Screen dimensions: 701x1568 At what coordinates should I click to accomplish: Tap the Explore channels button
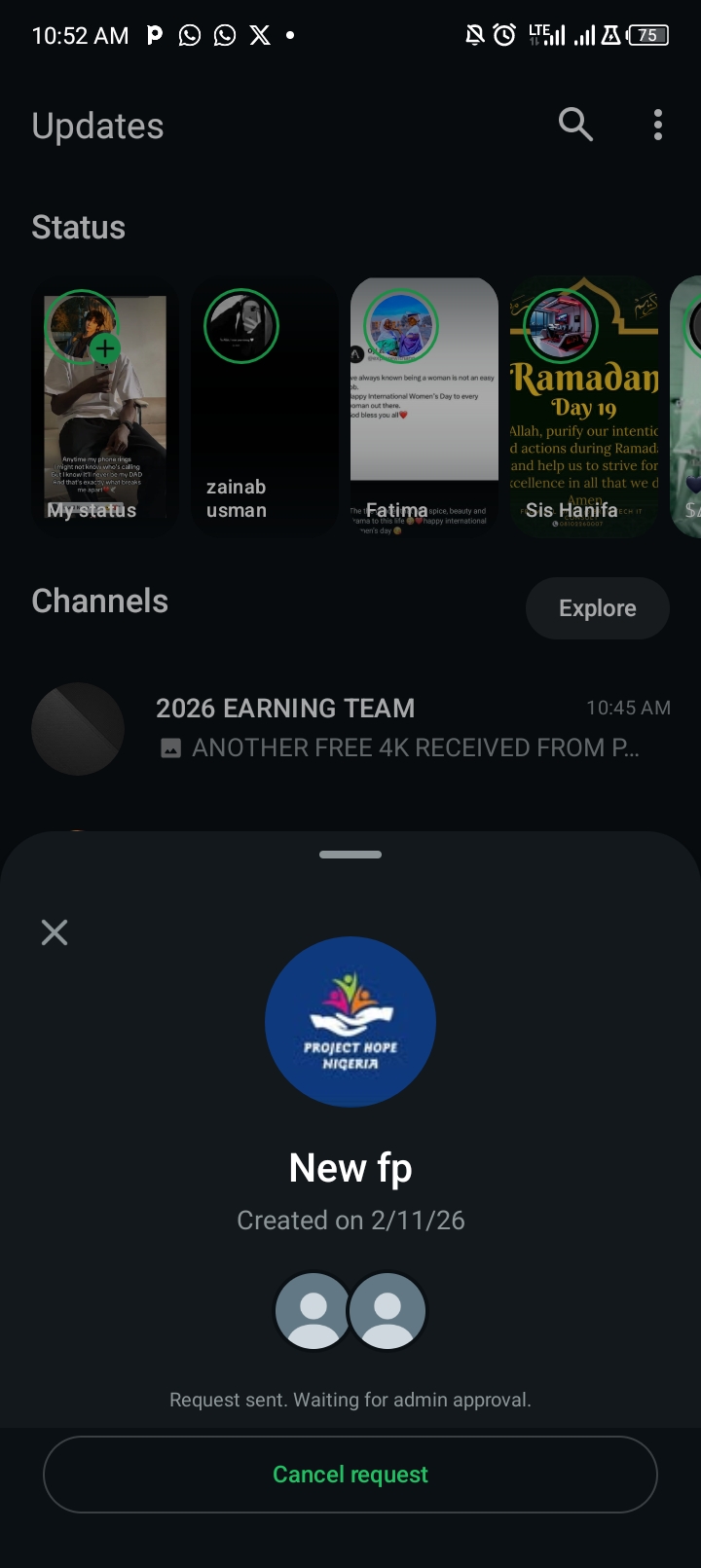(x=597, y=608)
